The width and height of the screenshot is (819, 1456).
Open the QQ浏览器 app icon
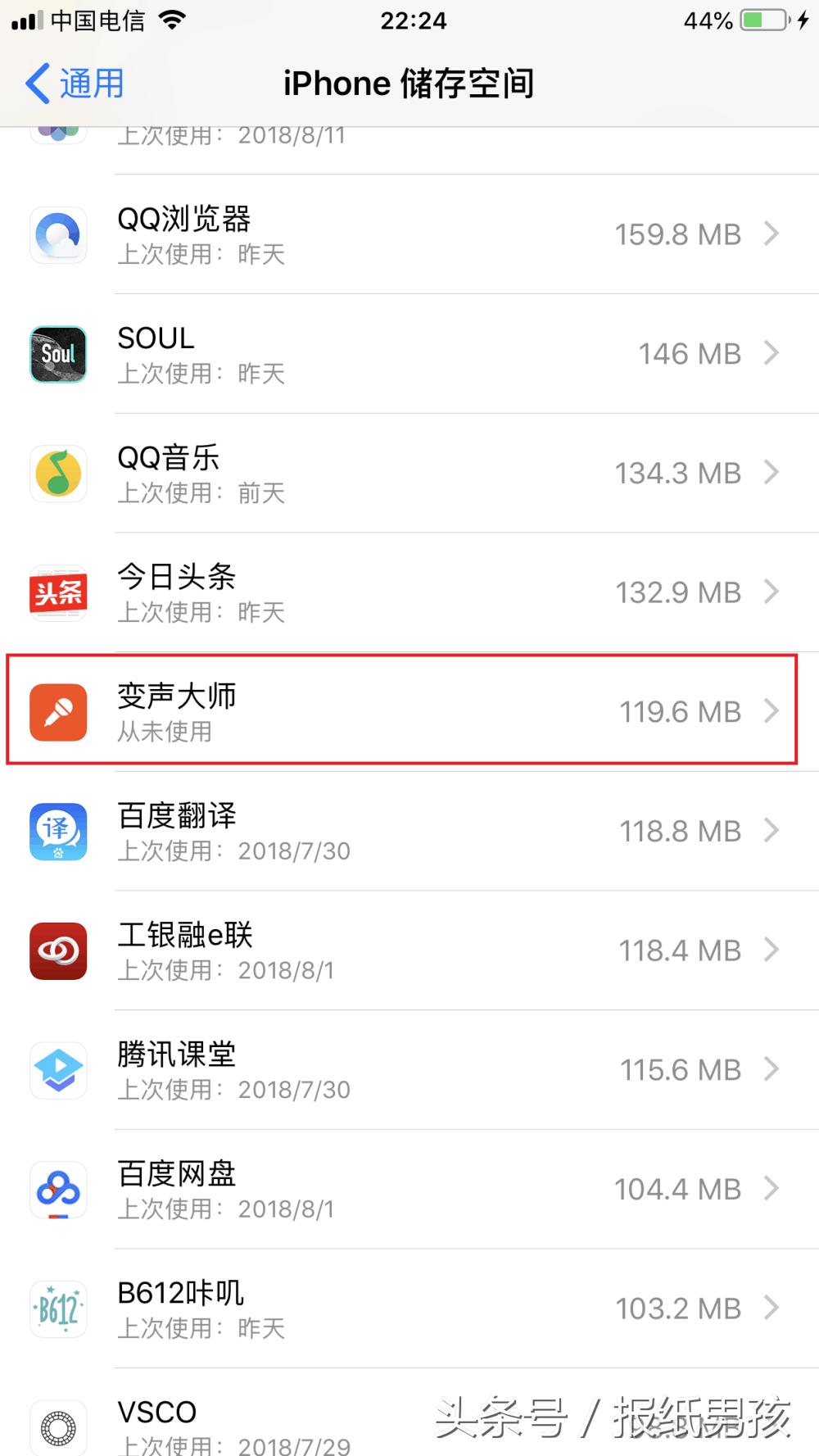[57, 235]
